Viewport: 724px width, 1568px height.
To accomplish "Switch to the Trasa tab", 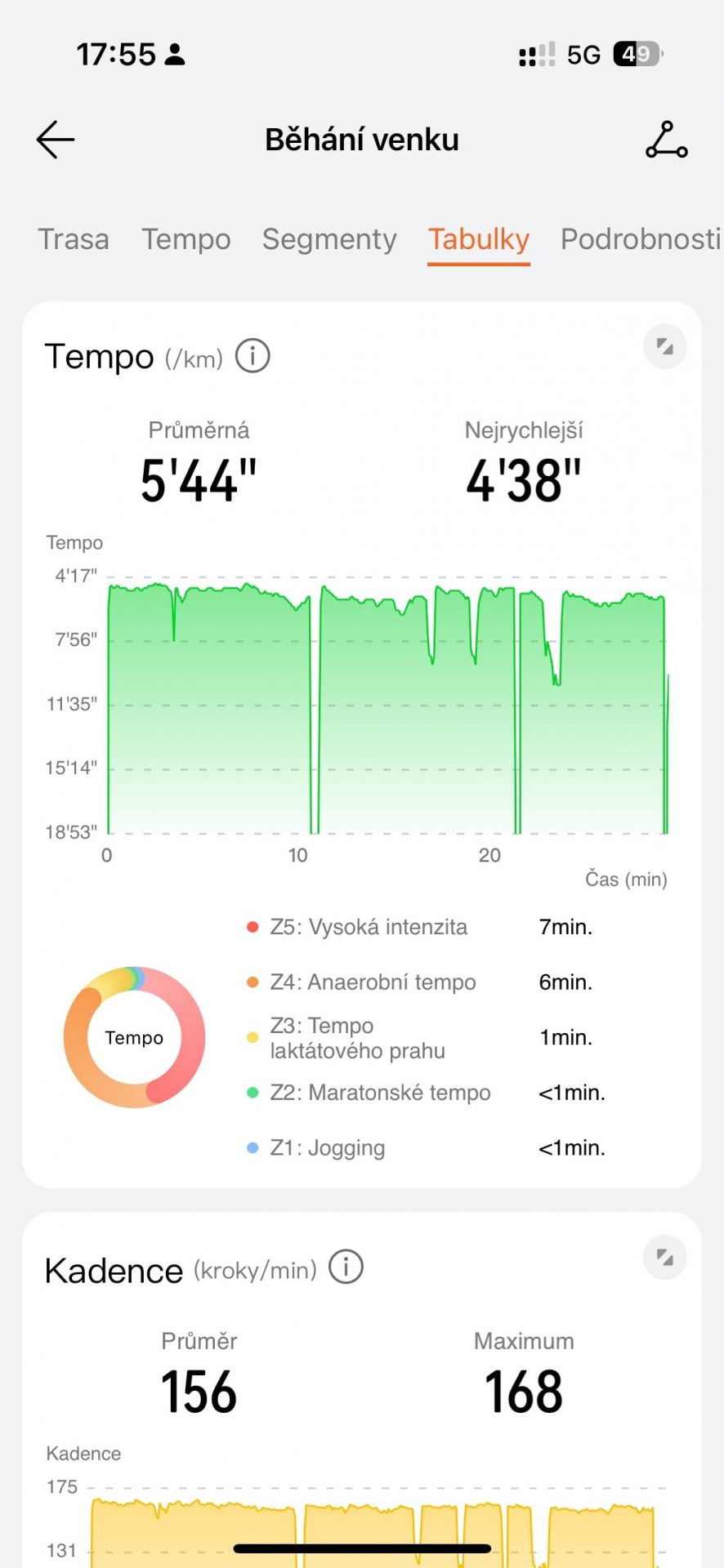I will (74, 239).
